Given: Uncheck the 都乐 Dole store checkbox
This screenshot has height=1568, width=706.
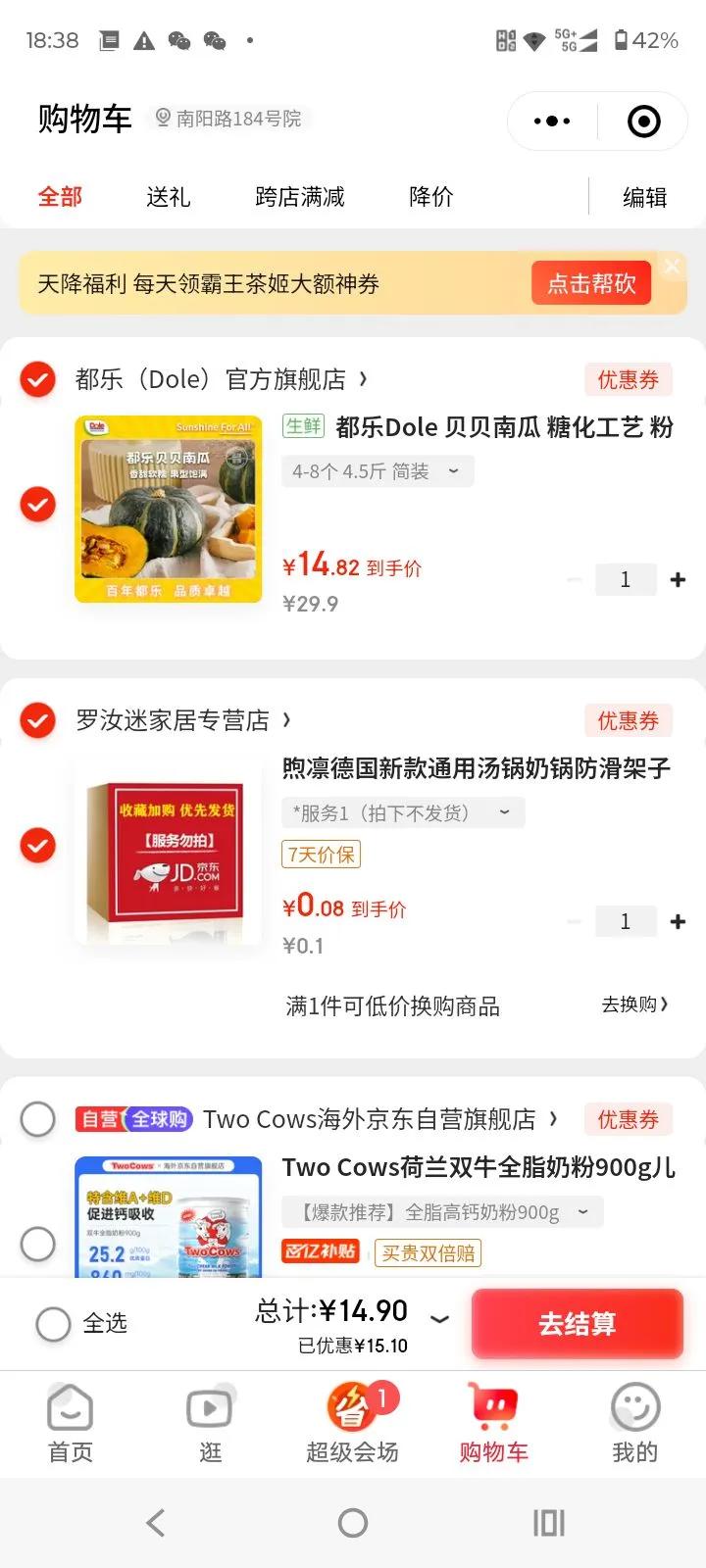Looking at the screenshot, I should point(38,379).
